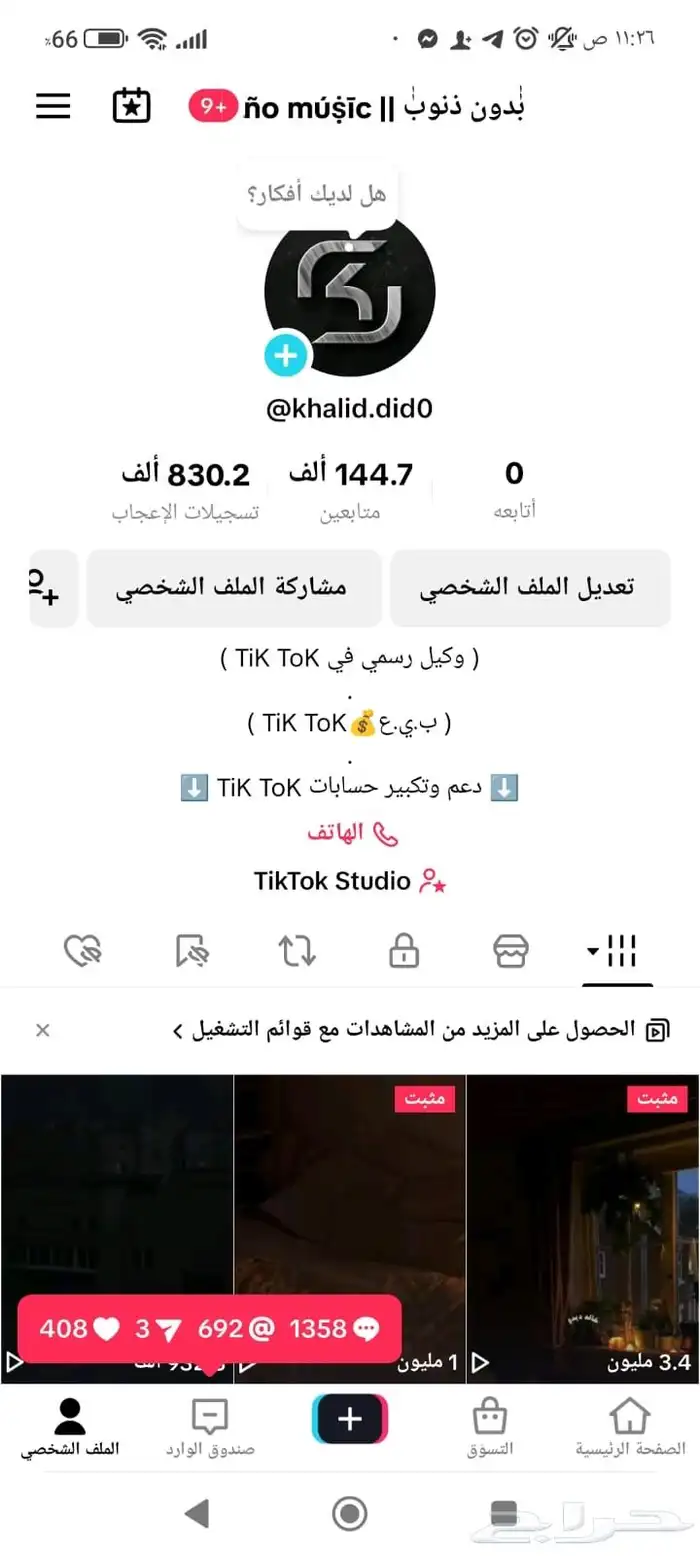The image size is (700, 1556).
Task: Open the saved bookmarks tab
Action: (190, 951)
